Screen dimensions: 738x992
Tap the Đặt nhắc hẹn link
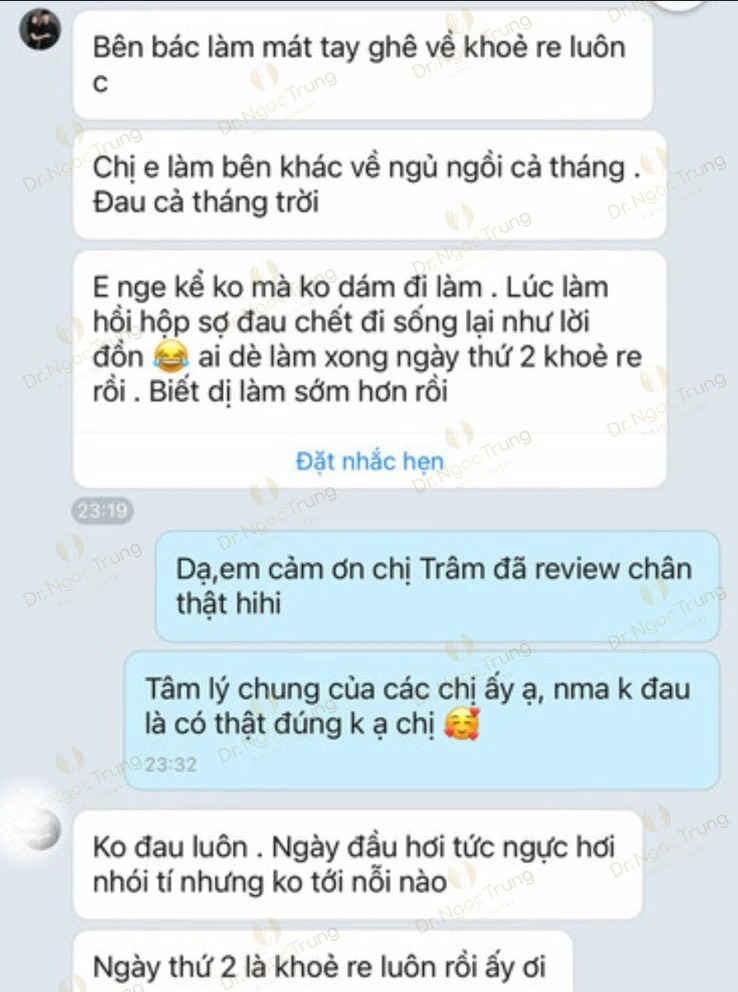pos(369,462)
